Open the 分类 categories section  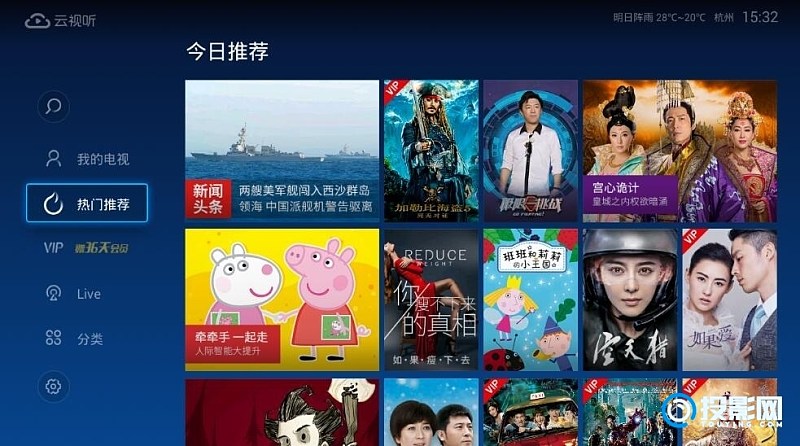pos(75,339)
